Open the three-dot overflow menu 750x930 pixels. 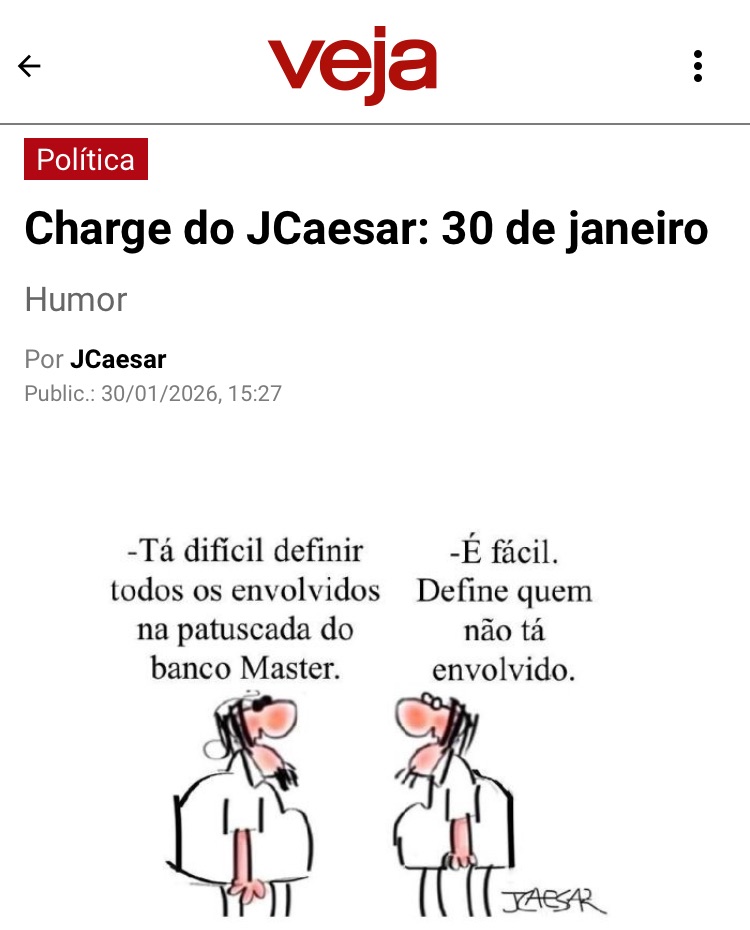coord(698,66)
